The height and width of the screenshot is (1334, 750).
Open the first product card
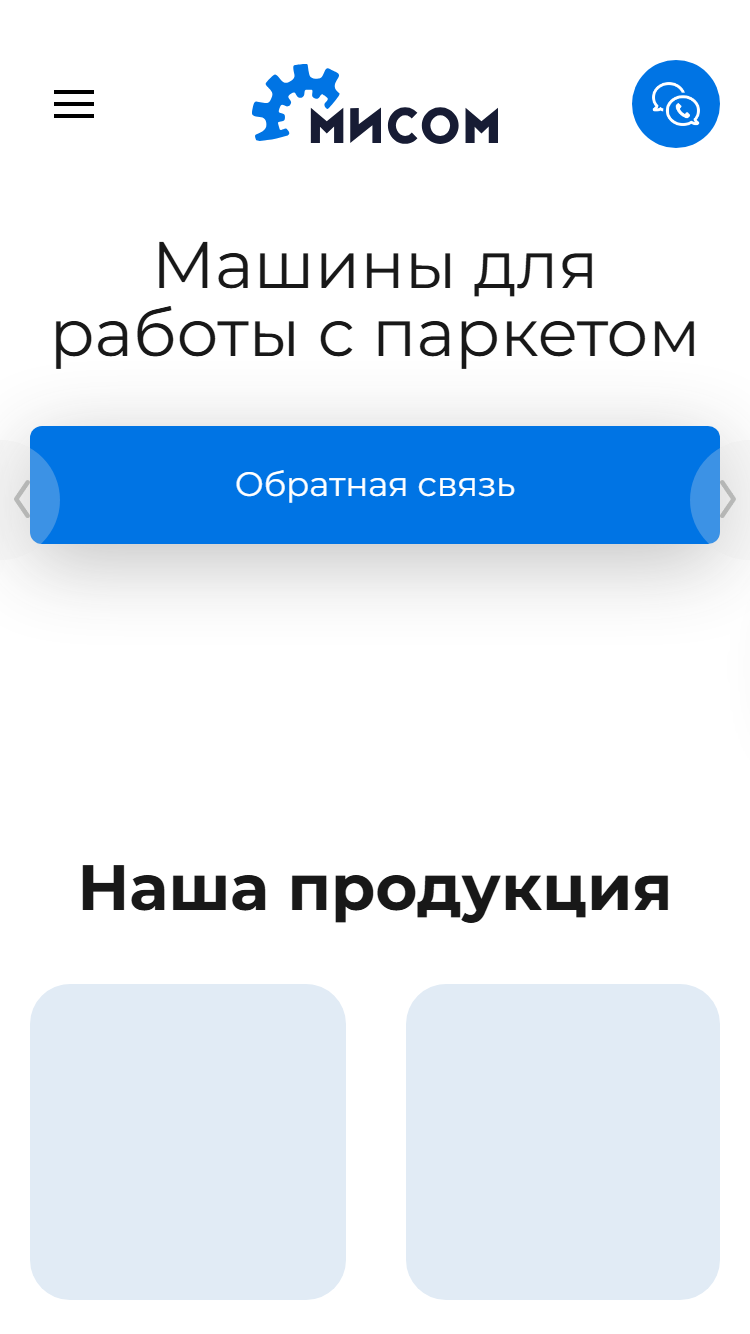pos(188,1142)
